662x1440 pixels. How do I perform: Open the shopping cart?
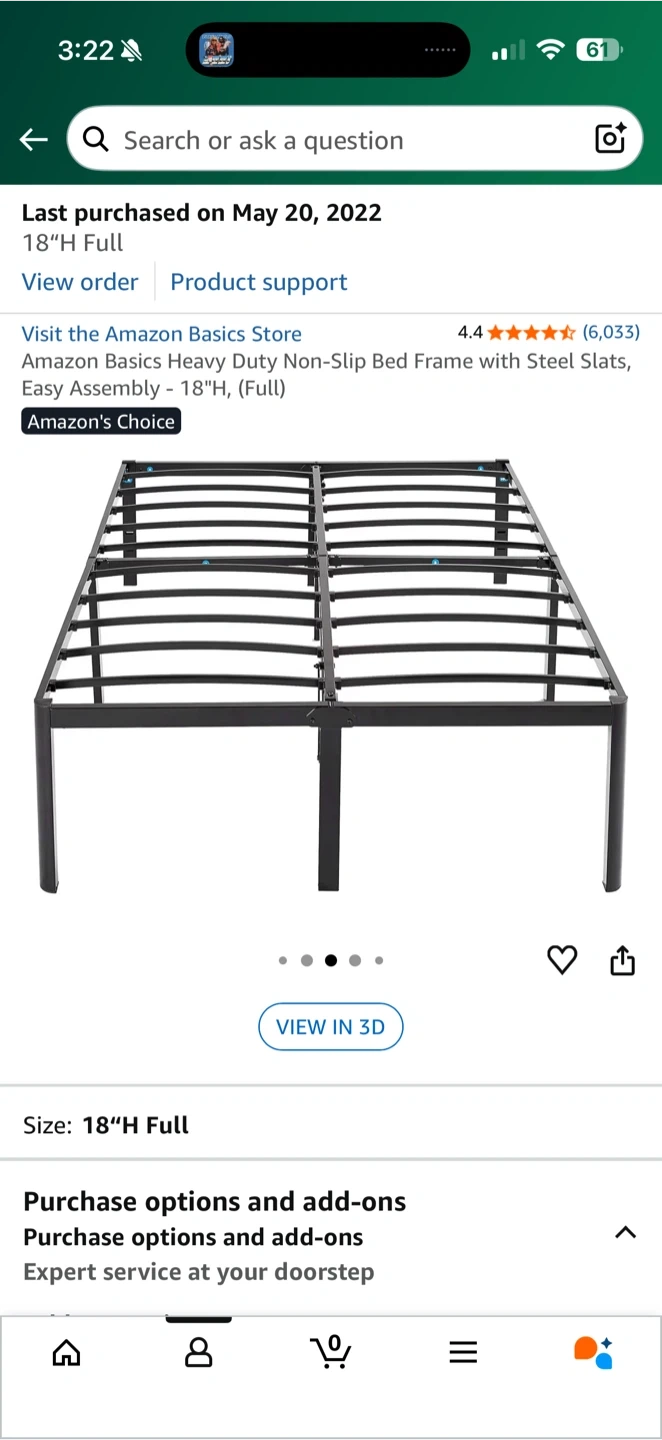point(330,1352)
